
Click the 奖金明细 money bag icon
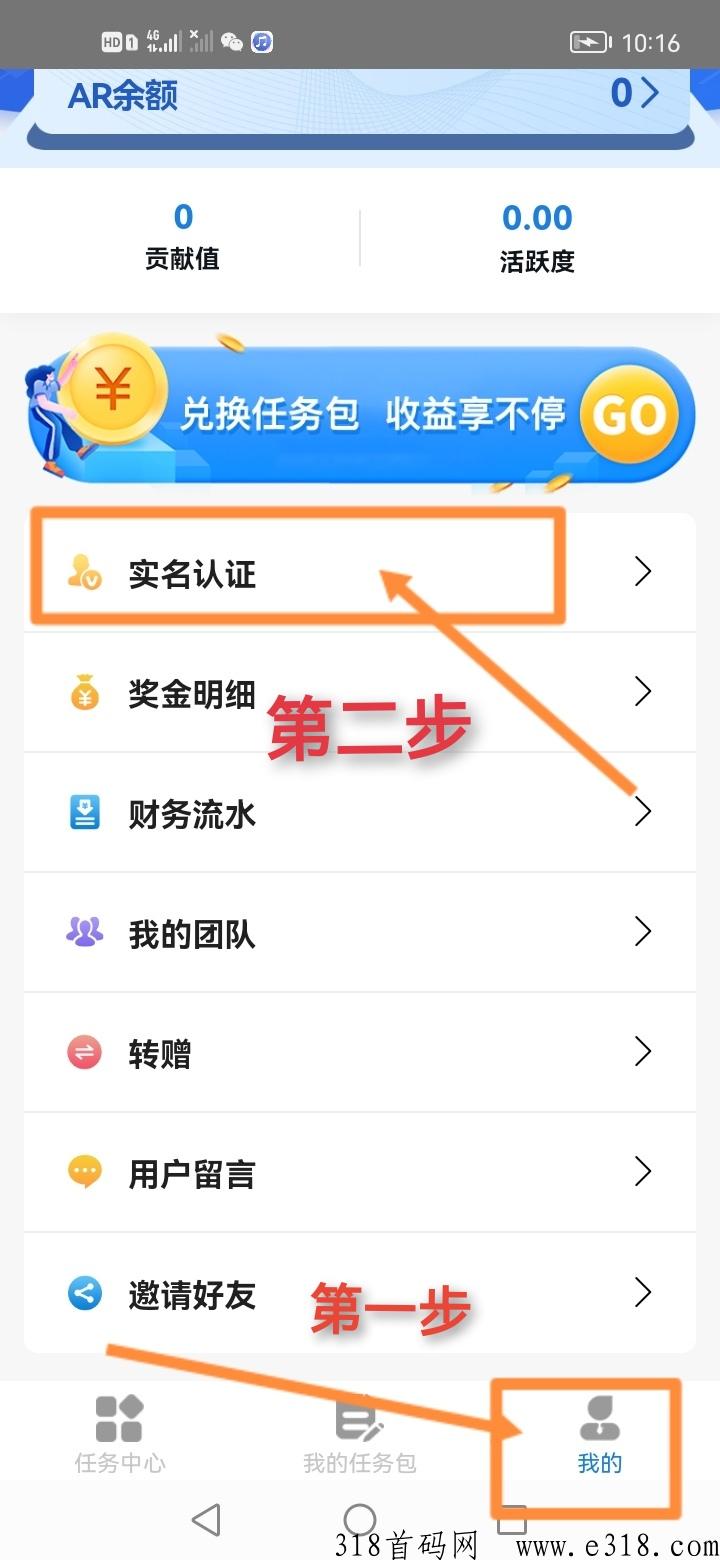coord(85,692)
